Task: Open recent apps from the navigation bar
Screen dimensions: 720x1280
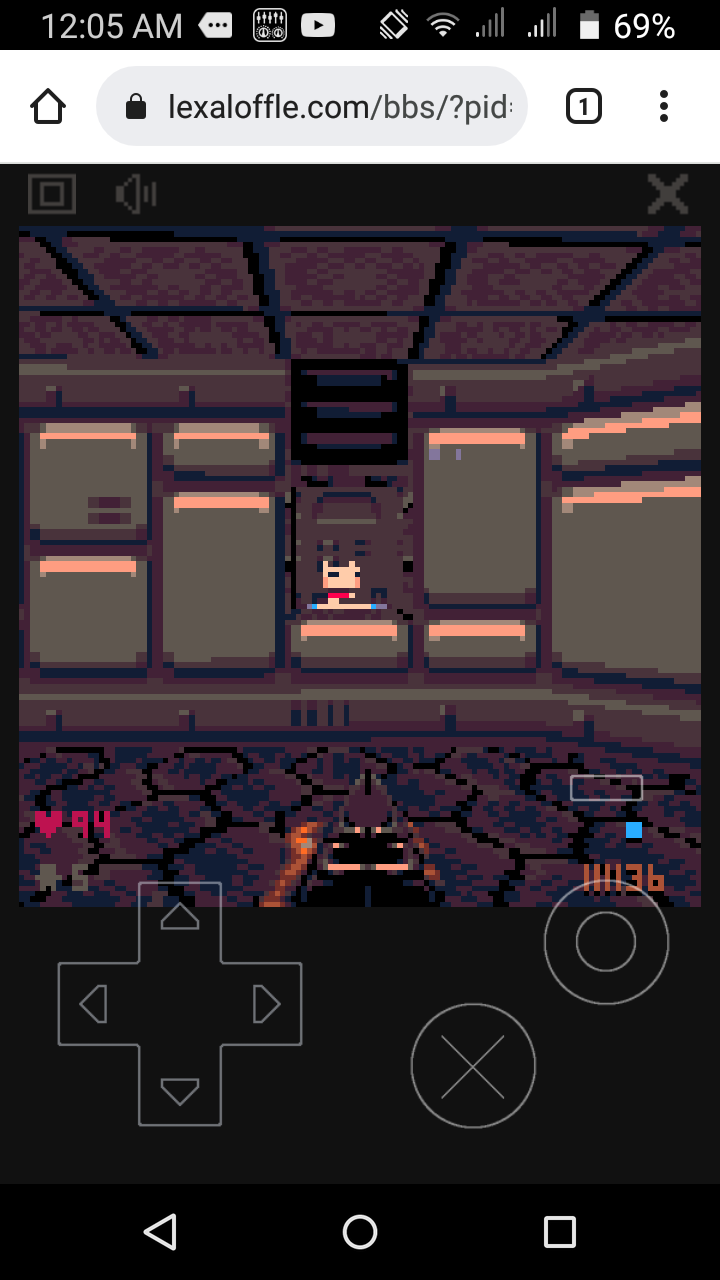Action: 560,1232
